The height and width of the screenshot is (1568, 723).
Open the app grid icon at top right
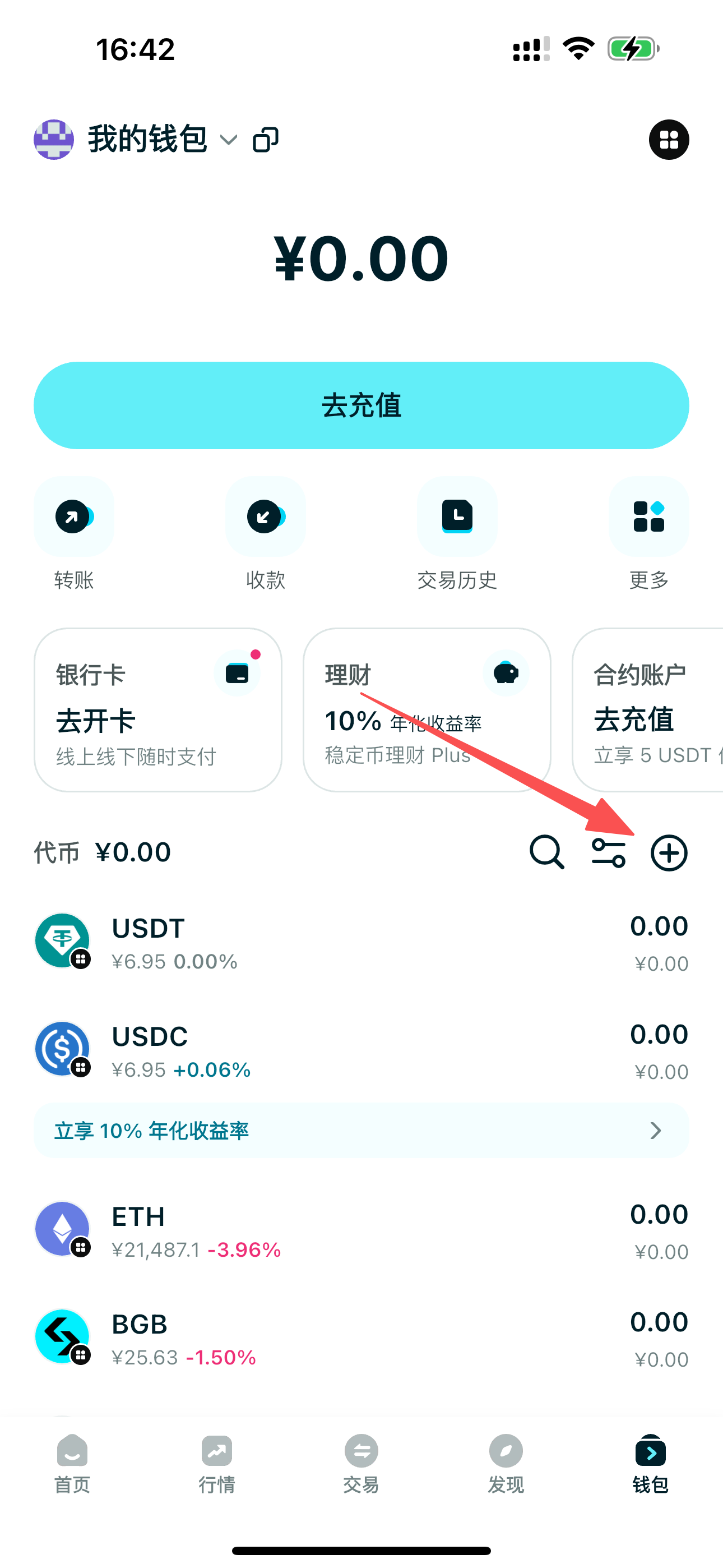[x=668, y=140]
